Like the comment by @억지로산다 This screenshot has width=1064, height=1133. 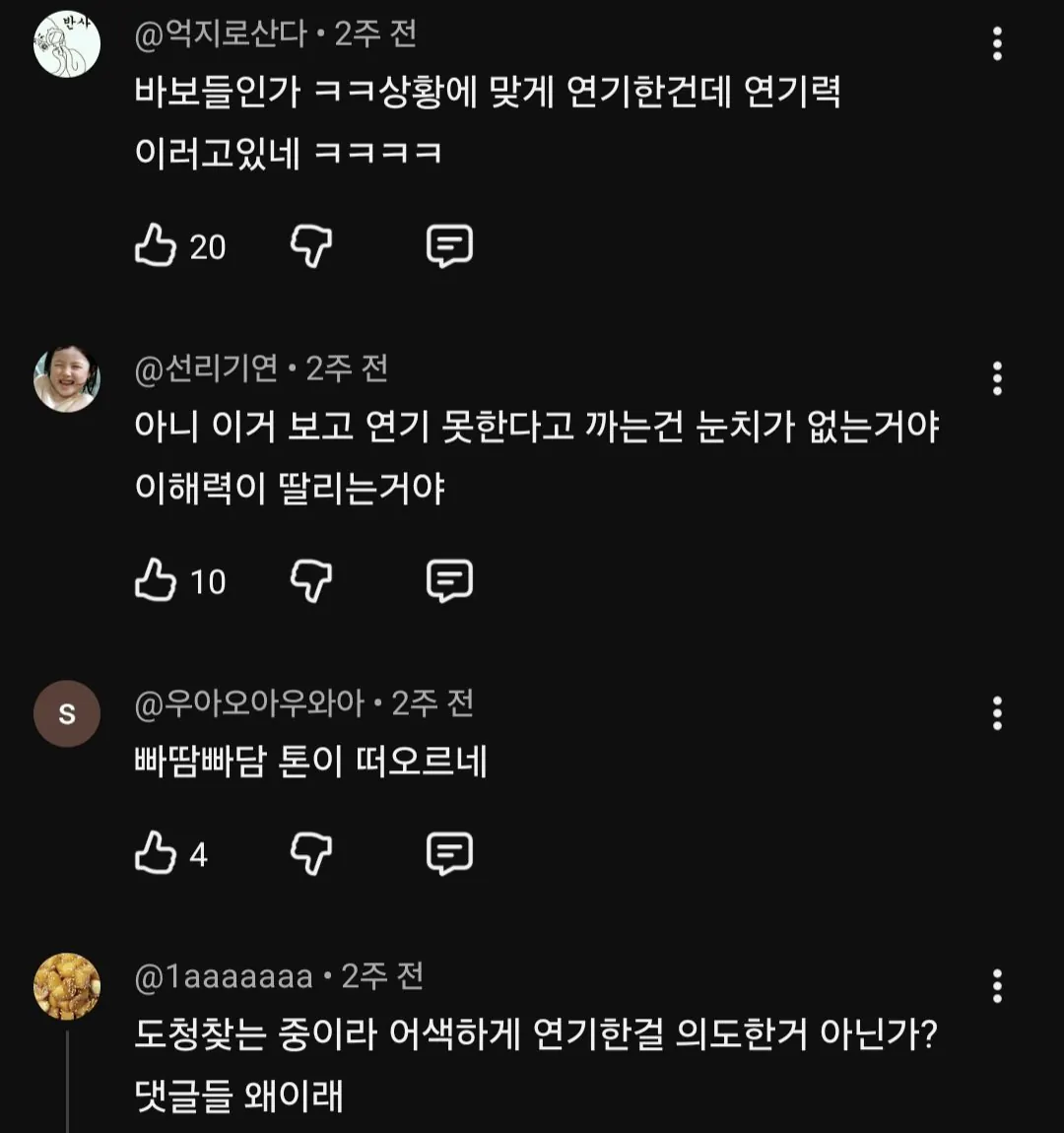click(156, 245)
